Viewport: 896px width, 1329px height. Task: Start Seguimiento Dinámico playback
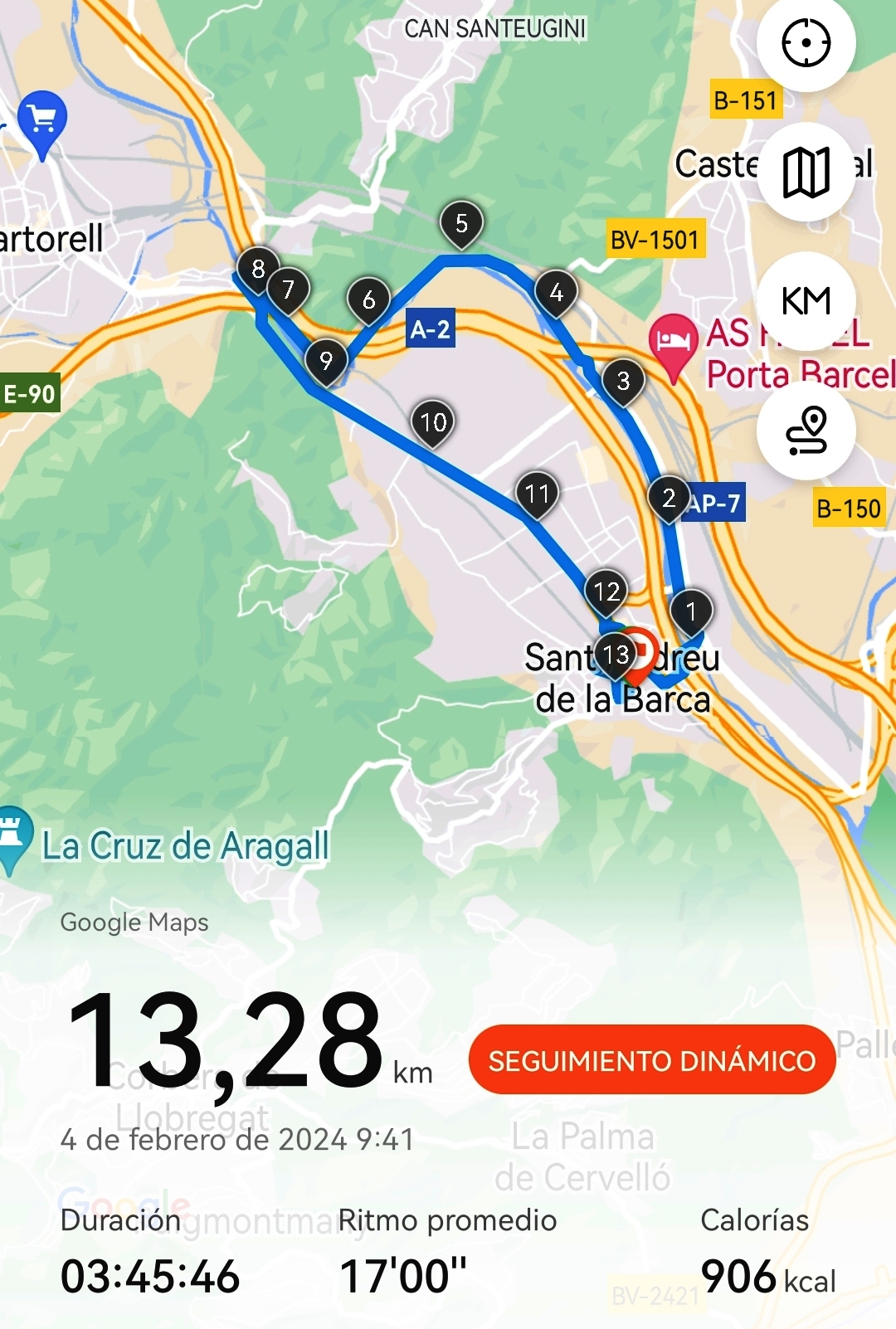pos(652,1060)
